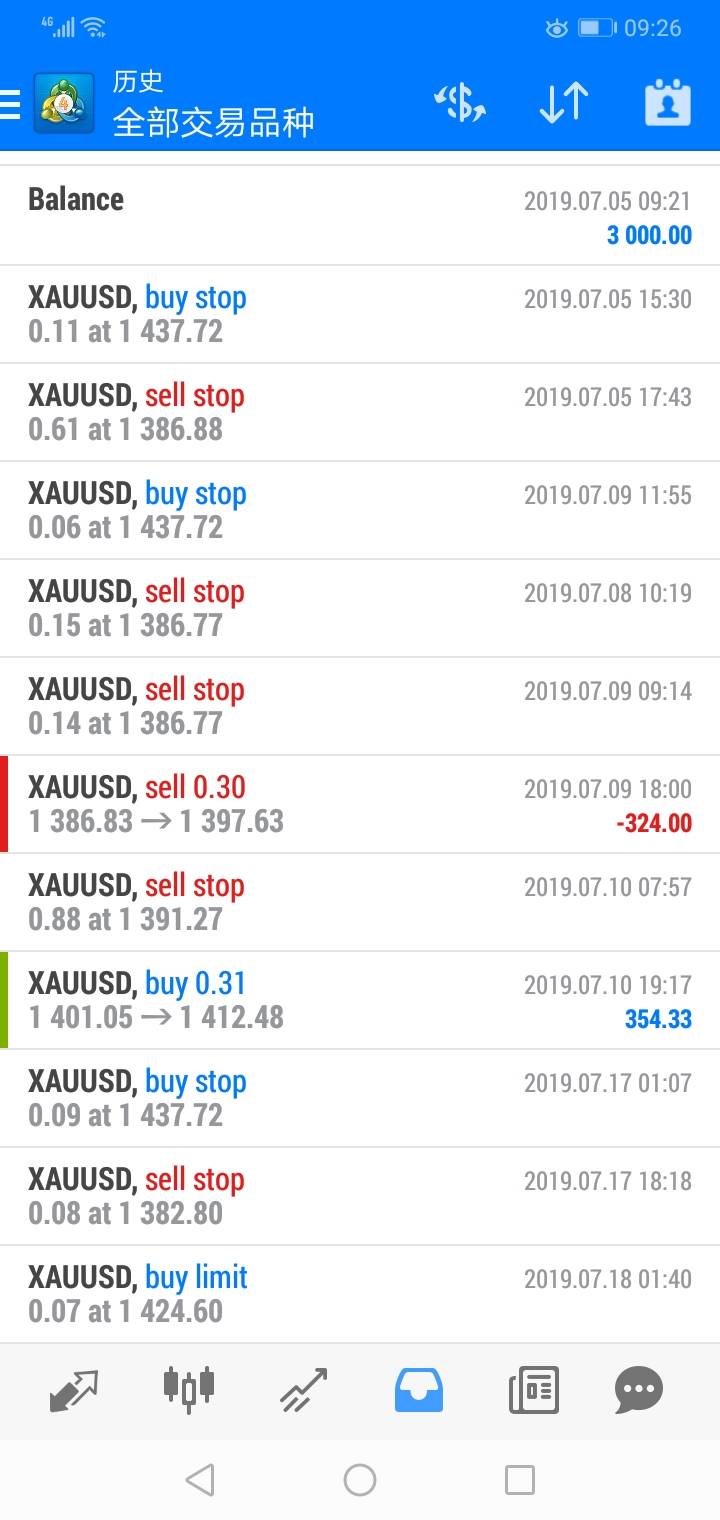Go to the home screen
The height and width of the screenshot is (1520, 720).
[360, 1480]
